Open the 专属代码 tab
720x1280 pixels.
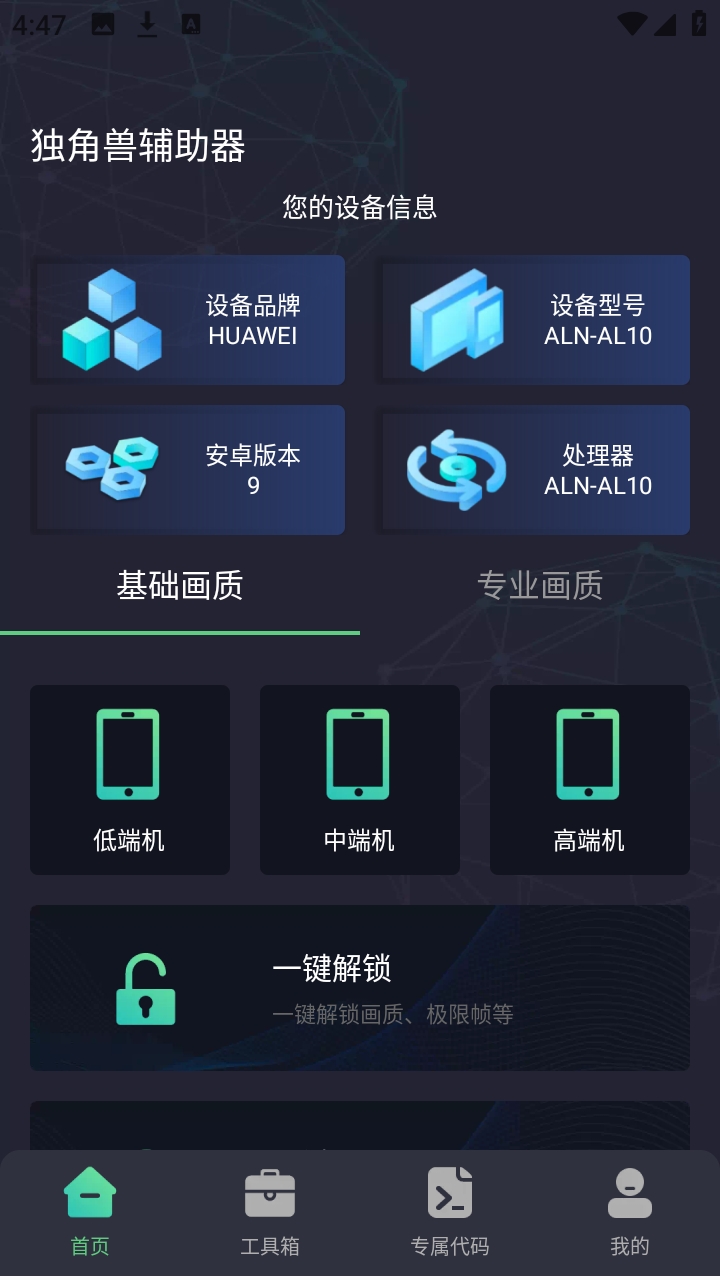450,1212
